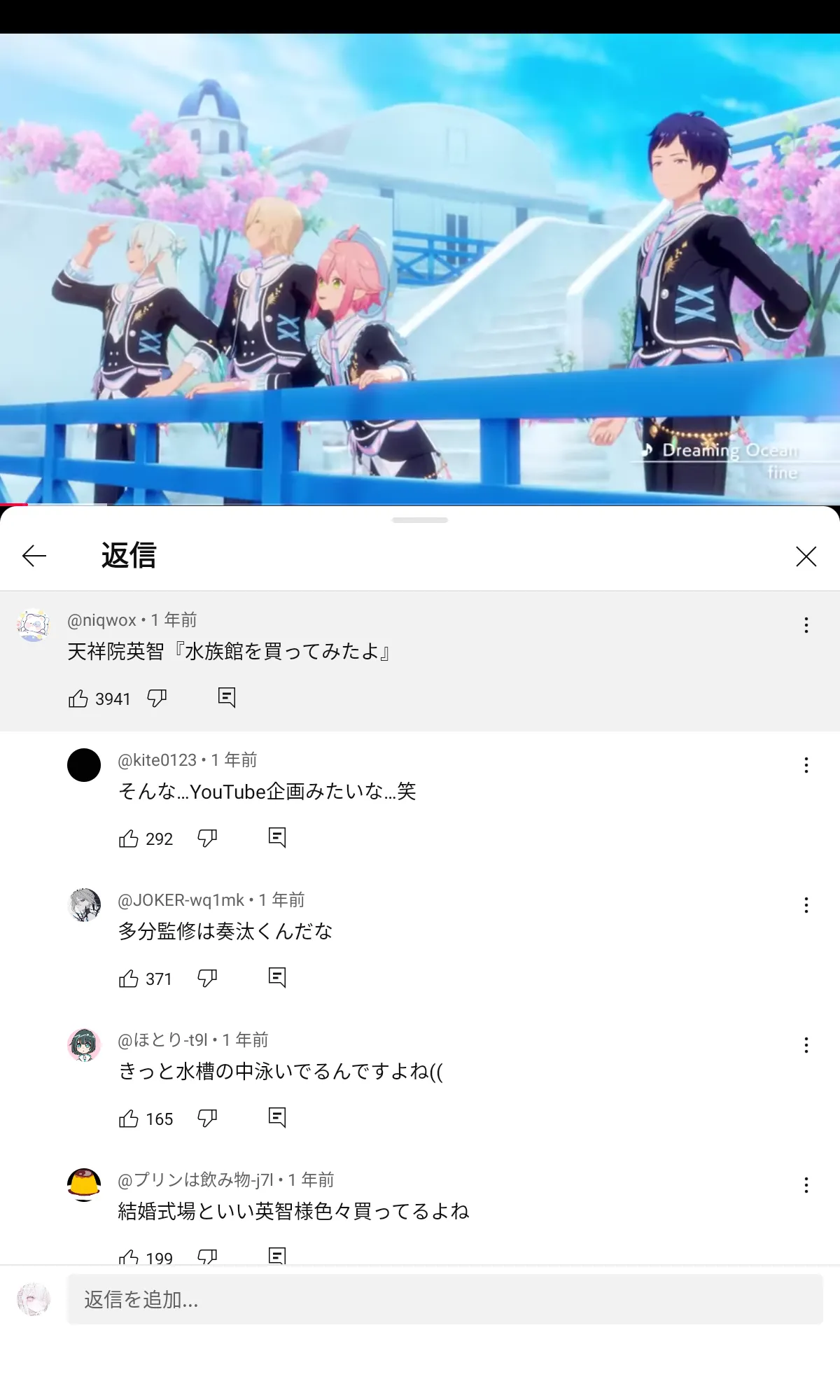Like the comment by @niqwox
This screenshot has width=840, height=1400.
(78, 698)
